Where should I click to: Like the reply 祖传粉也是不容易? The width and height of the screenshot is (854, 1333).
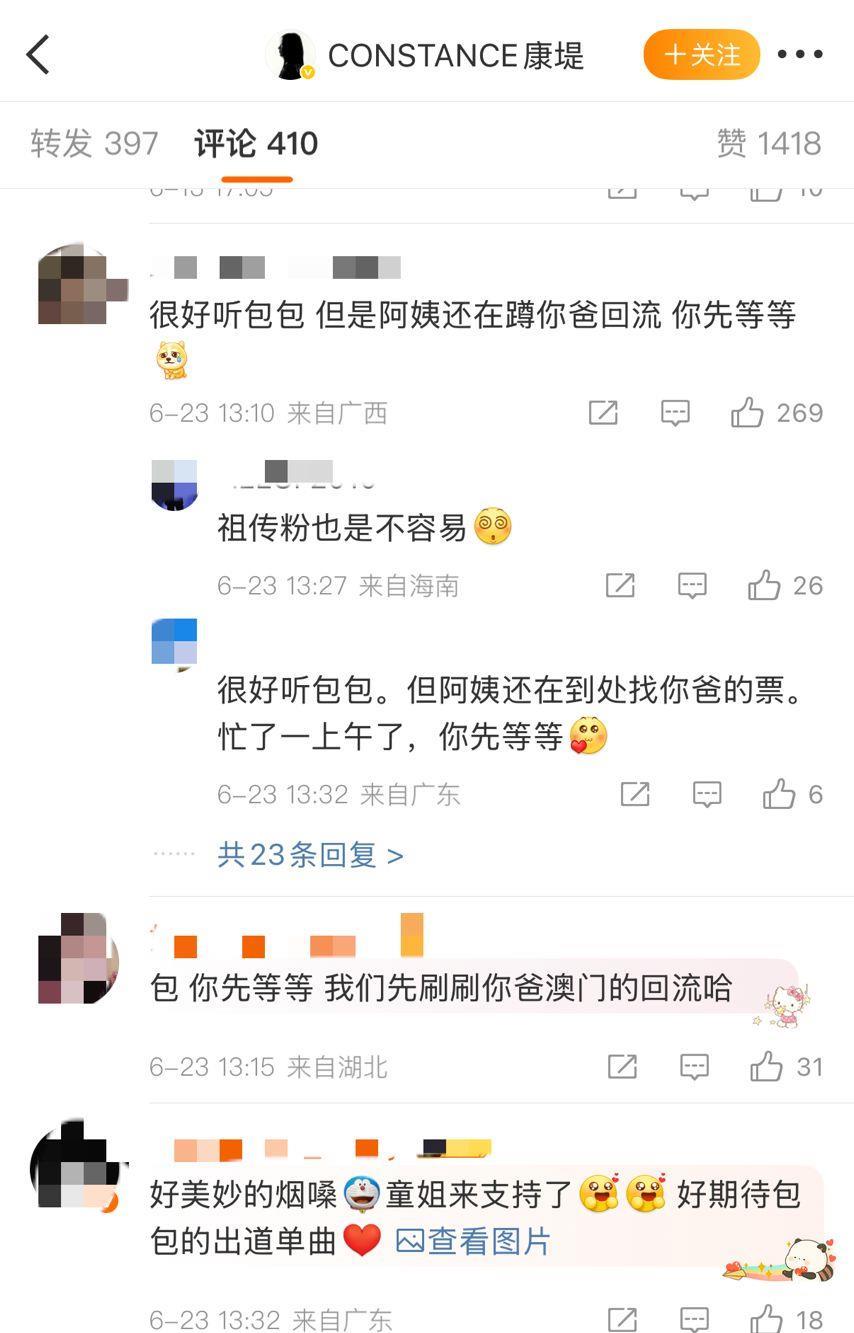(765, 585)
